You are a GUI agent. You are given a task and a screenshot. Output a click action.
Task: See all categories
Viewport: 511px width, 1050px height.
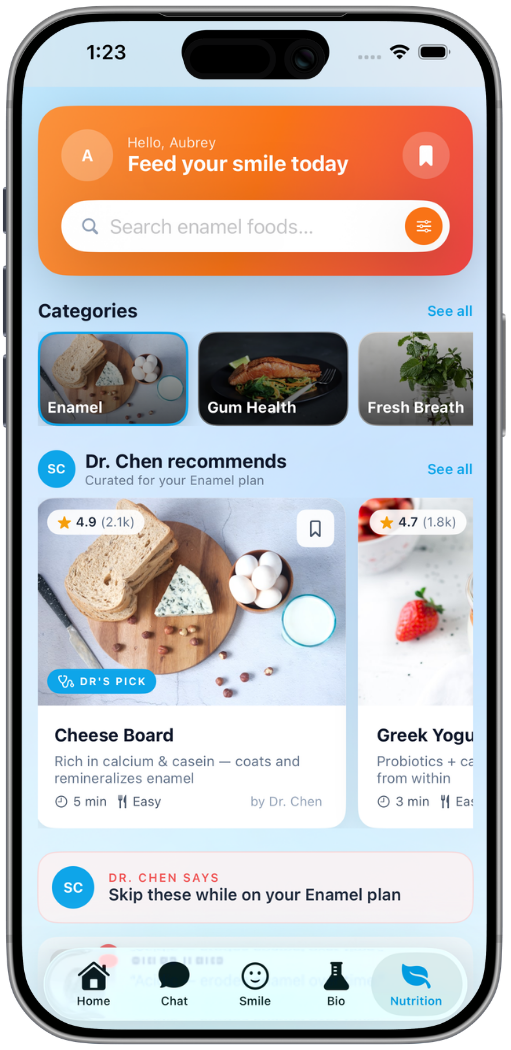(449, 311)
